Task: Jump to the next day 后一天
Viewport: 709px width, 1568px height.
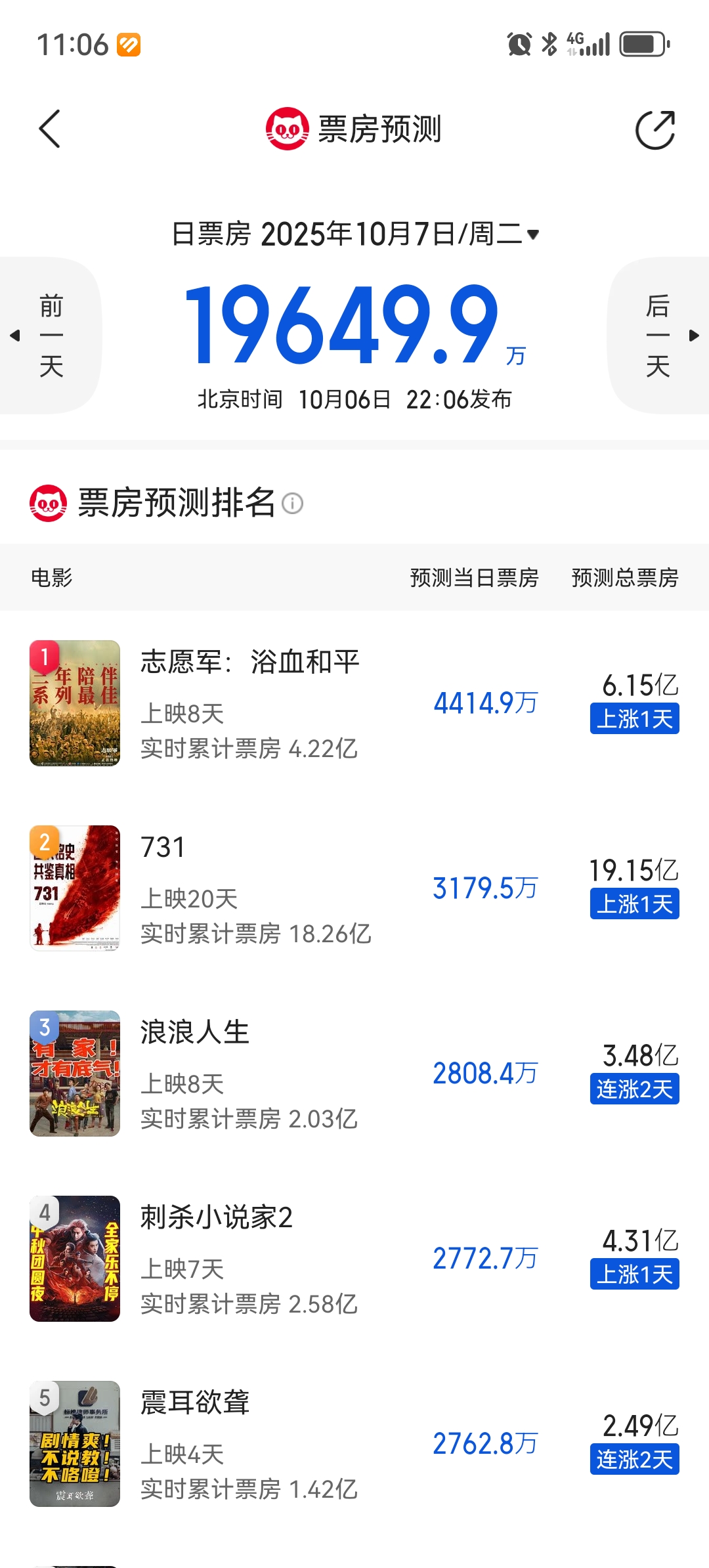Action: [658, 336]
